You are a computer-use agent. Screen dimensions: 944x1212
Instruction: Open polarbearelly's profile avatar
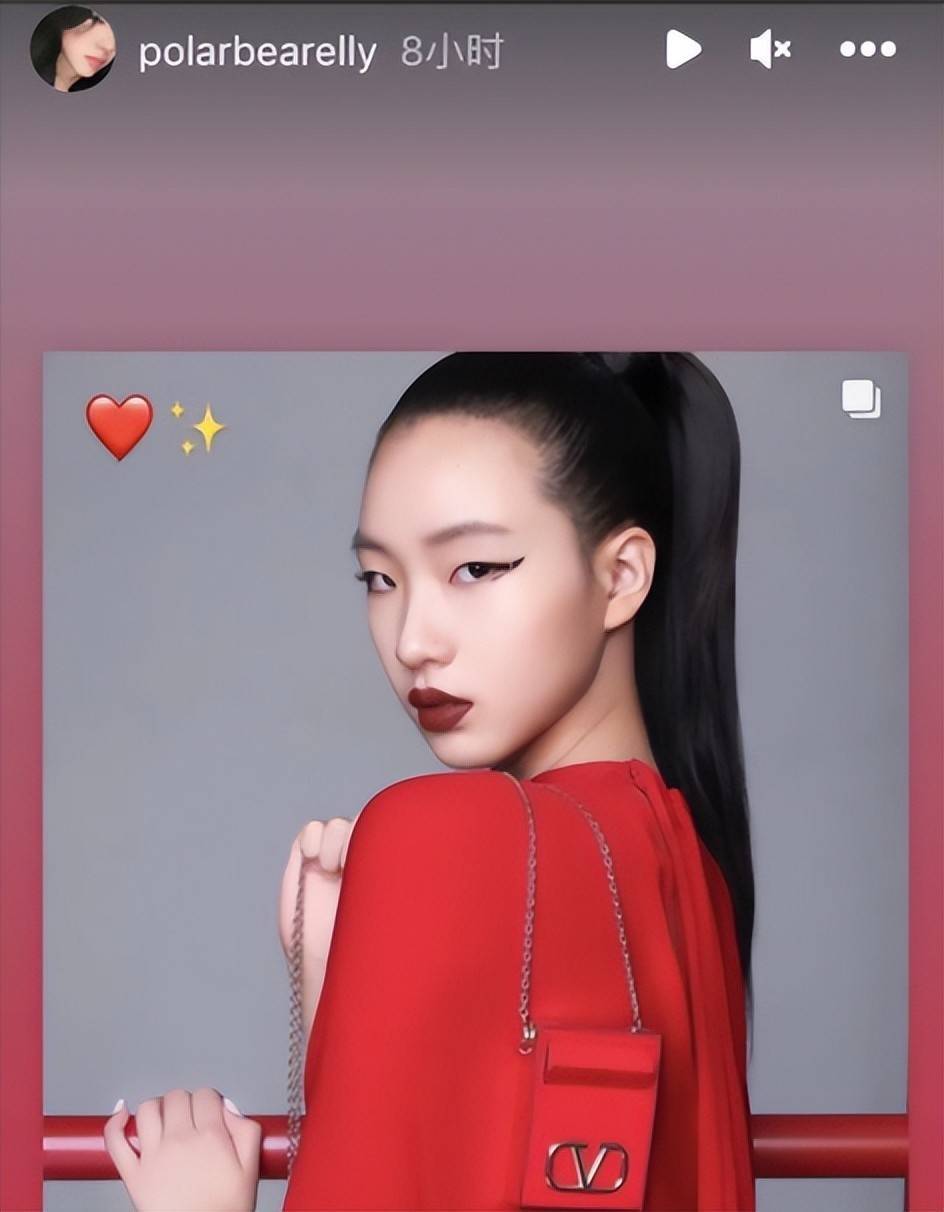[73, 50]
